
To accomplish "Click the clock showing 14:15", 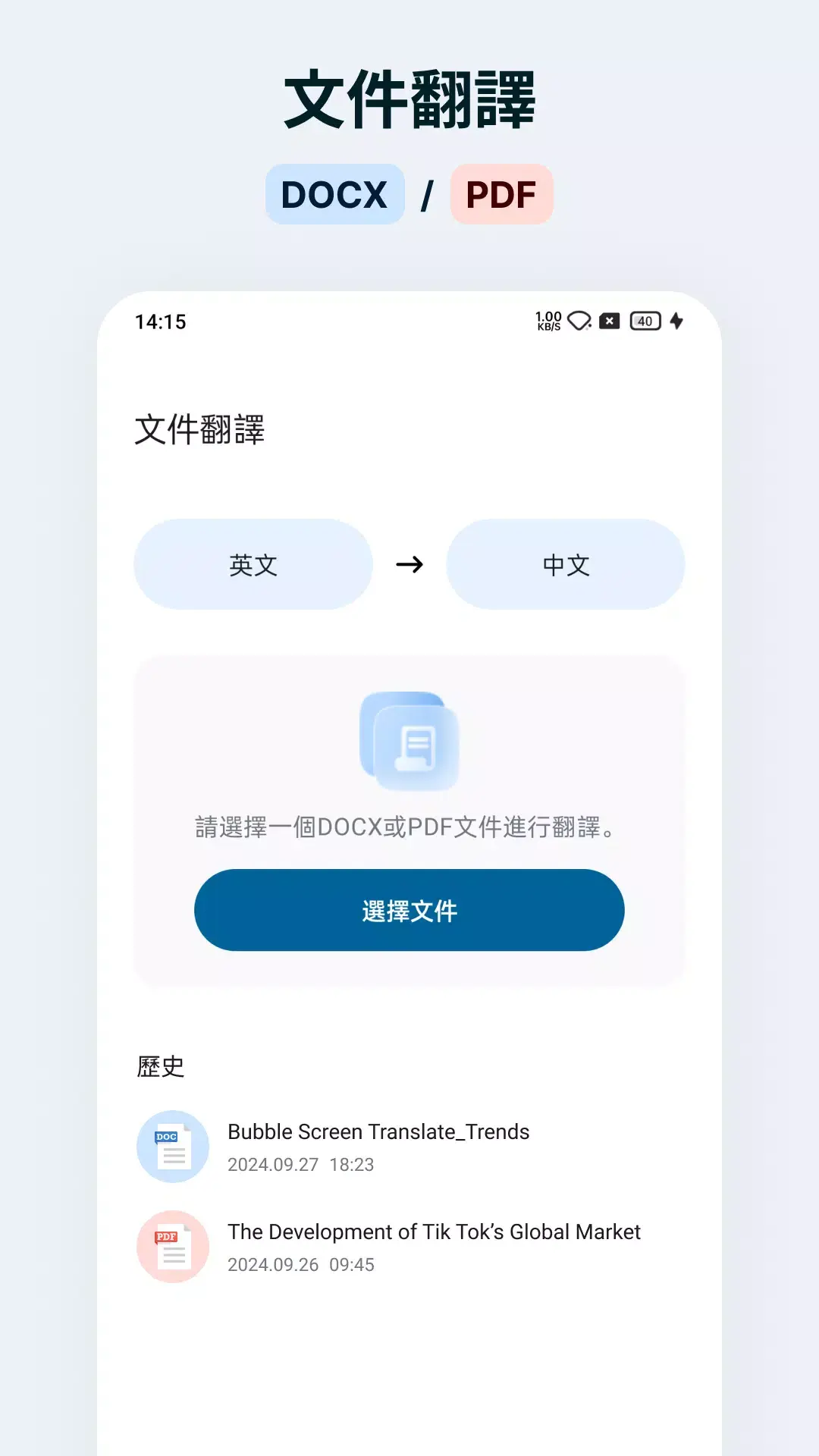I will pyautogui.click(x=159, y=322).
